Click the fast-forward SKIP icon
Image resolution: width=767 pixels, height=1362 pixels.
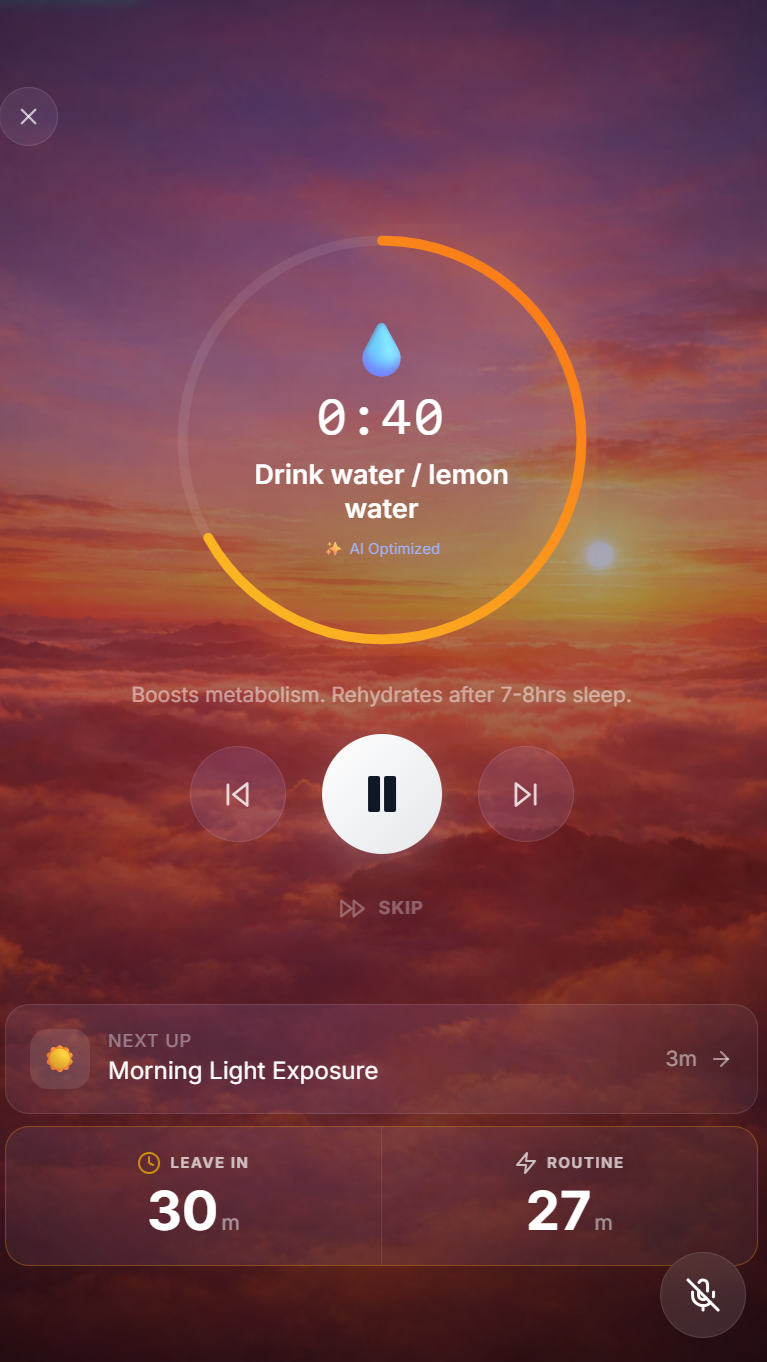[352, 907]
